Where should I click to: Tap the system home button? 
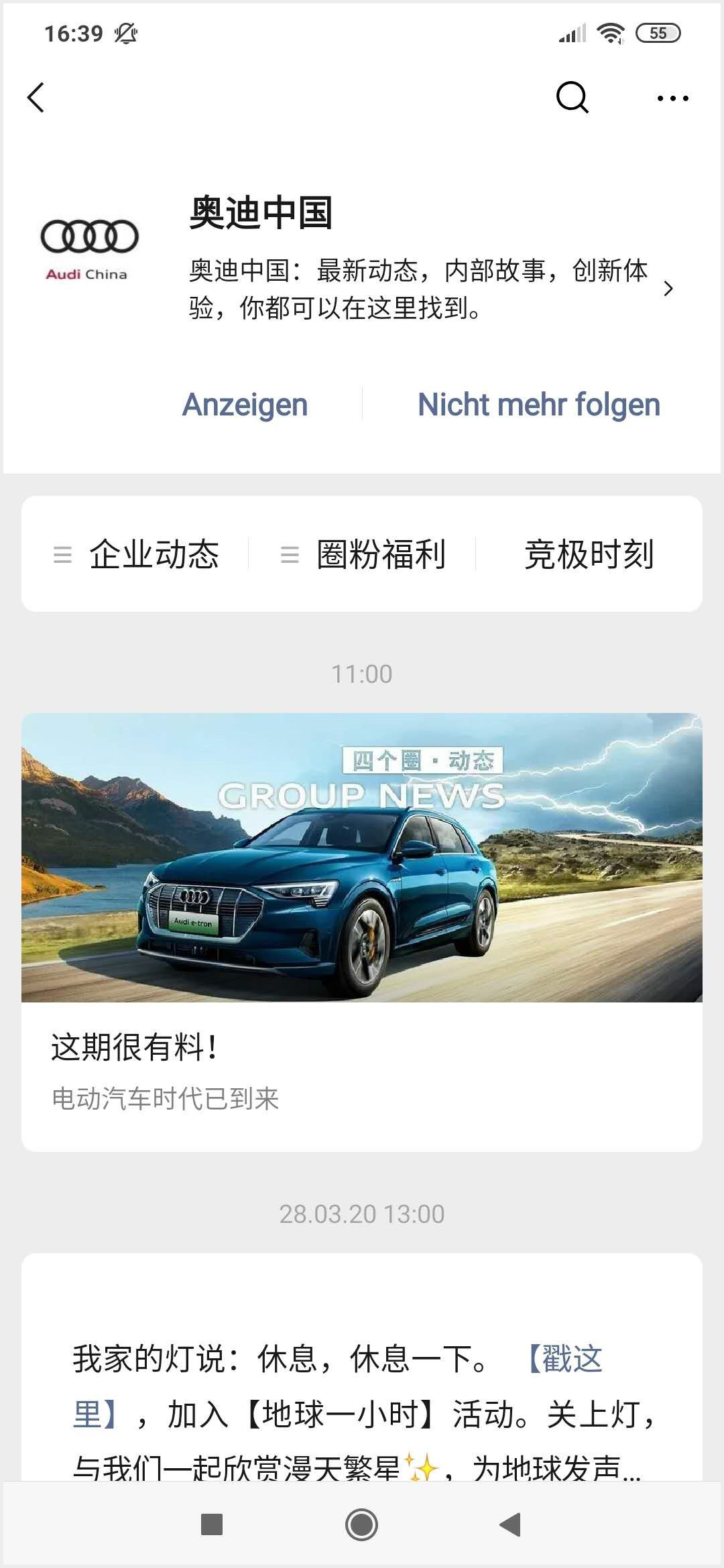[x=361, y=1524]
